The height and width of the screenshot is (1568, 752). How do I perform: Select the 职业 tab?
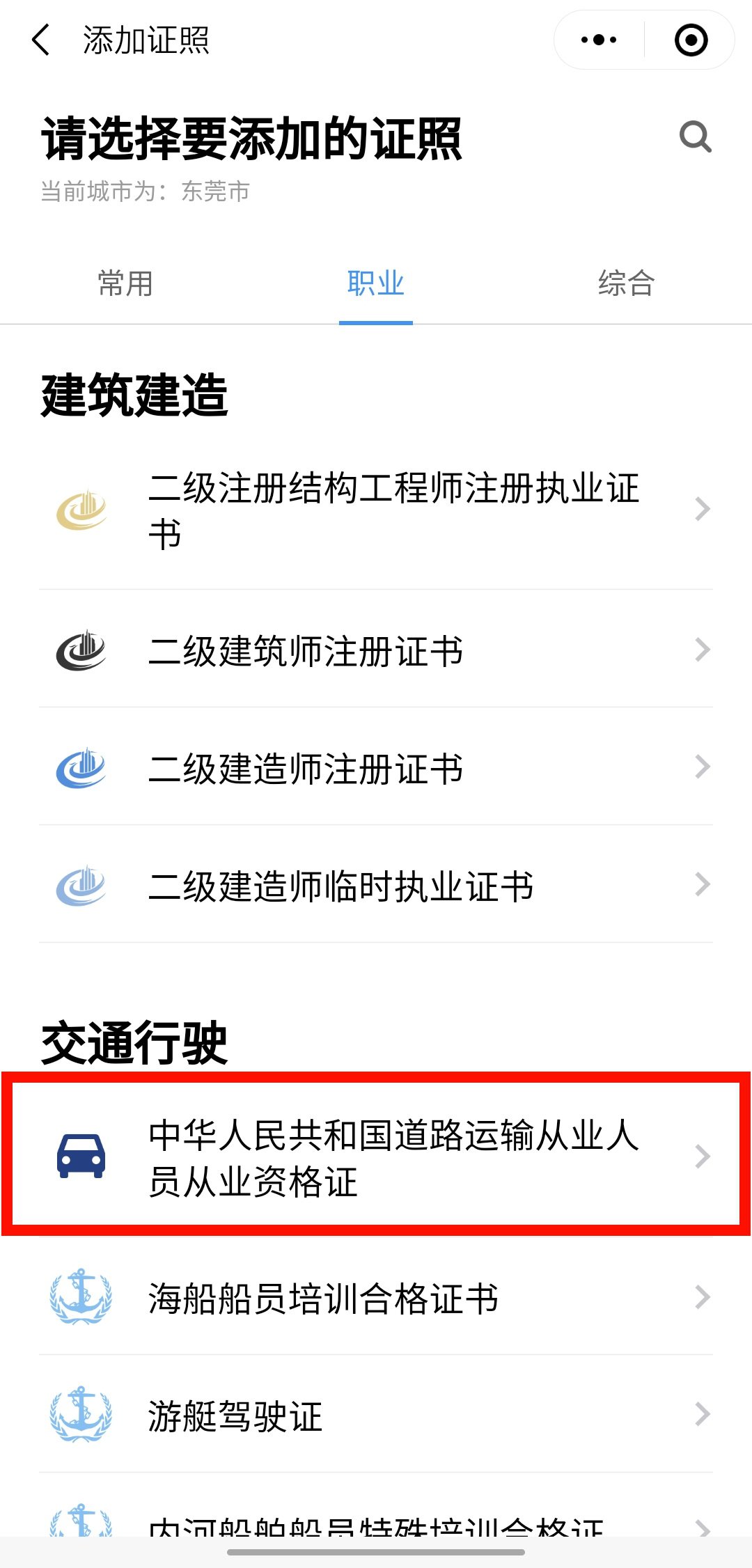tap(376, 283)
